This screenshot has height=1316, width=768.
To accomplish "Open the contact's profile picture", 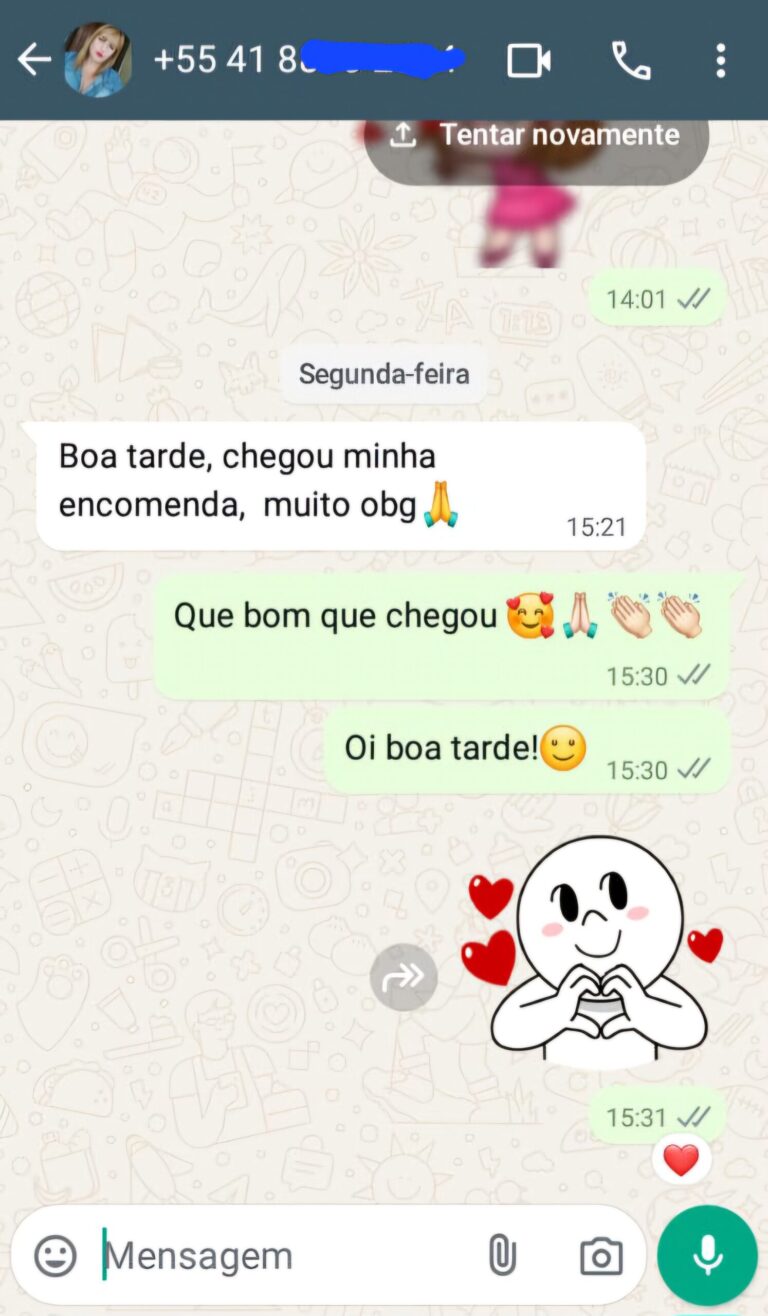I will click(98, 60).
